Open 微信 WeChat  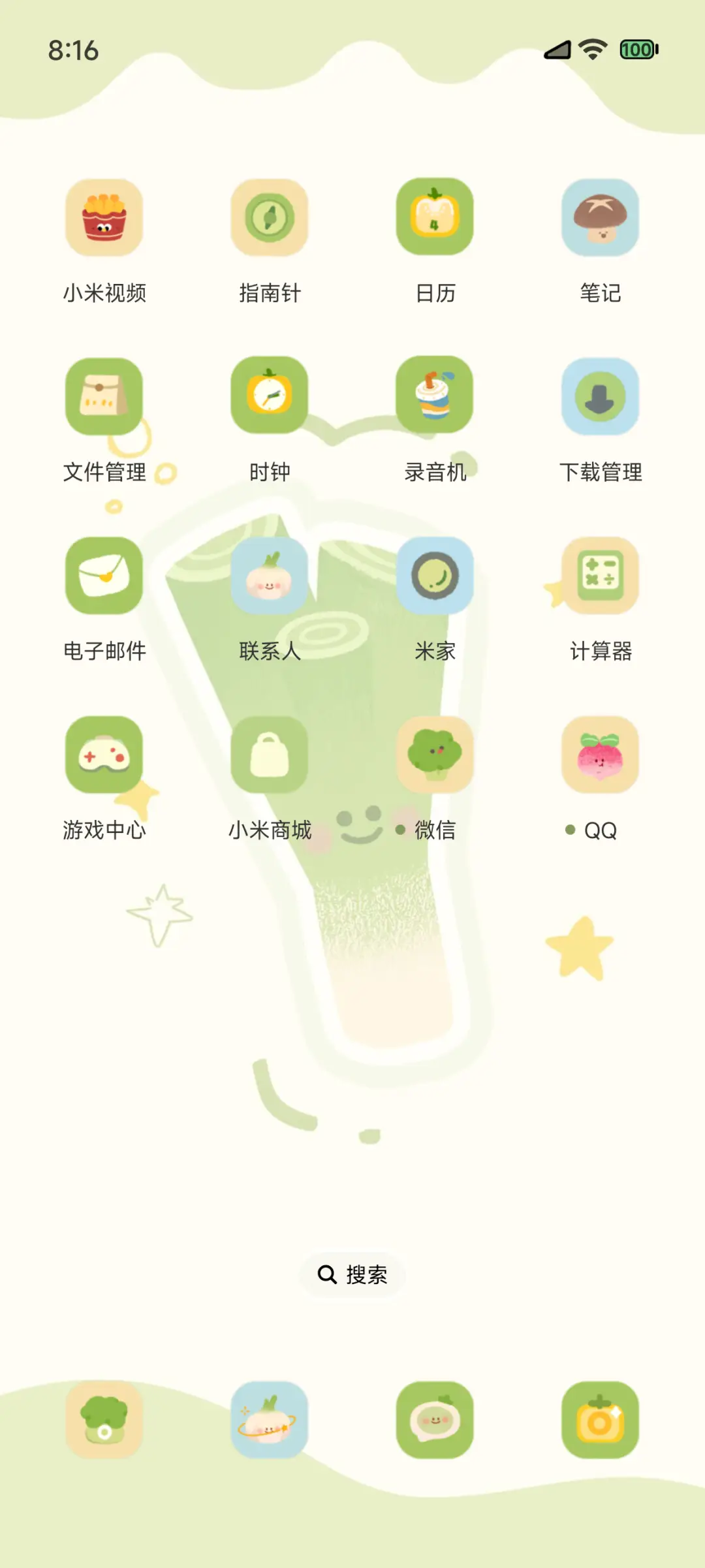pos(435,754)
